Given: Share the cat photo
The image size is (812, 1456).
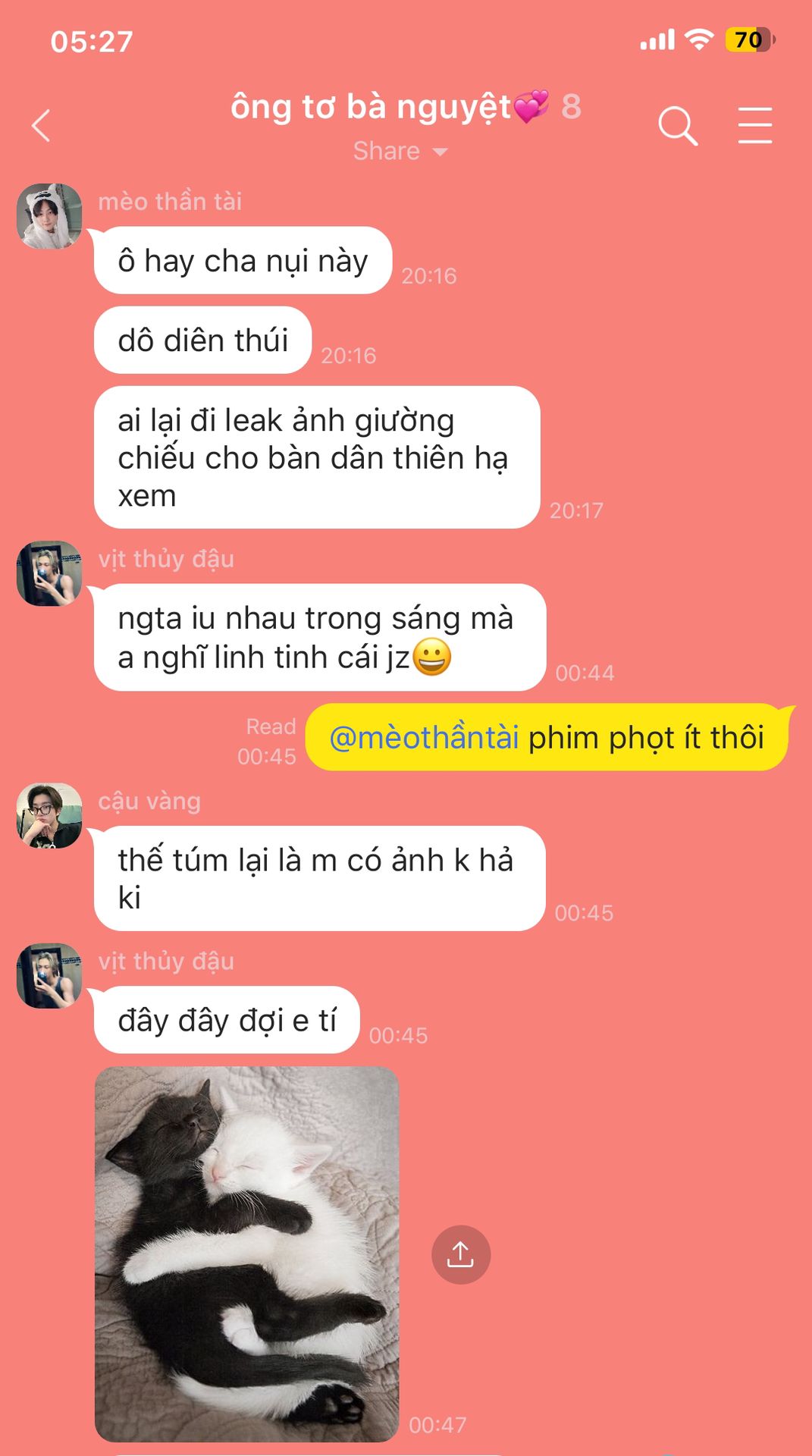Looking at the screenshot, I should [x=460, y=1254].
